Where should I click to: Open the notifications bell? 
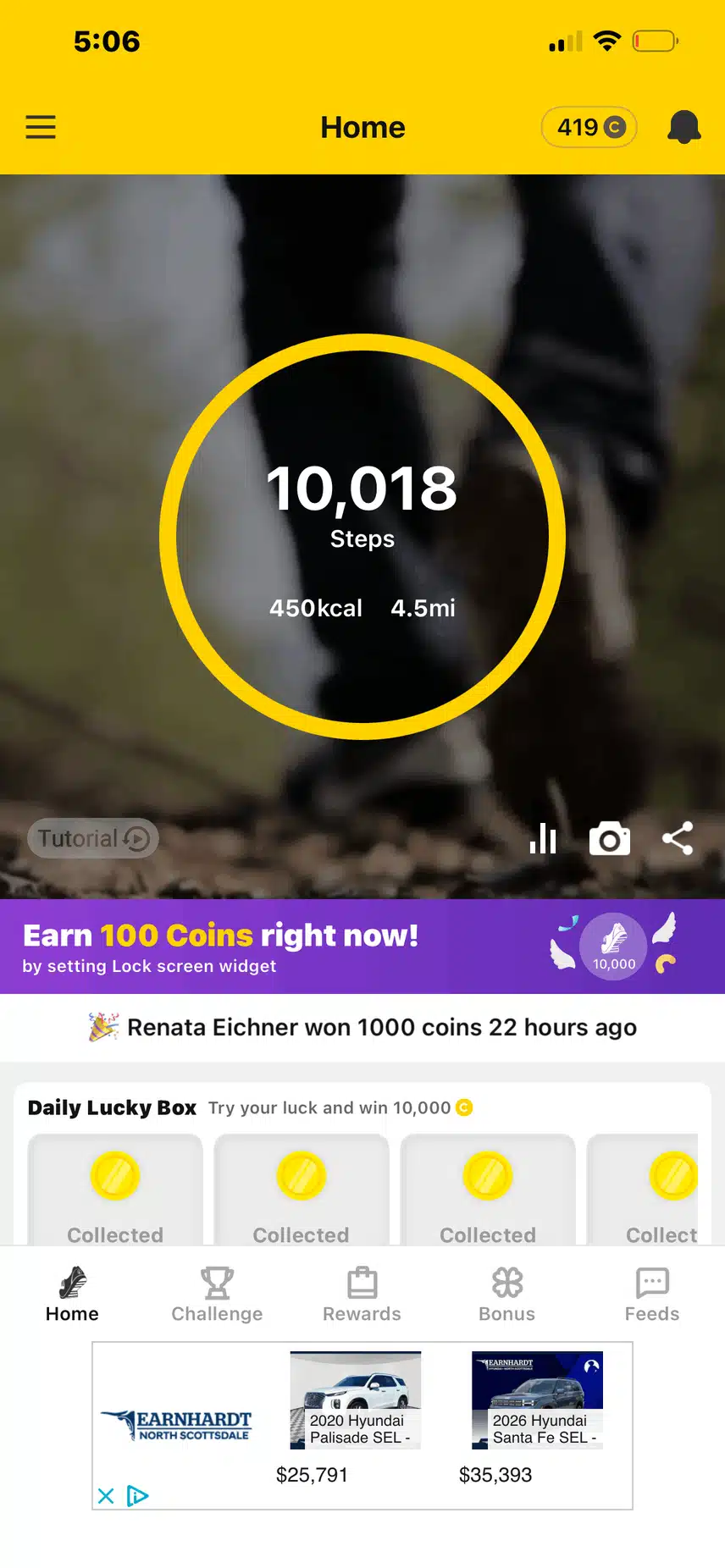coord(683,127)
